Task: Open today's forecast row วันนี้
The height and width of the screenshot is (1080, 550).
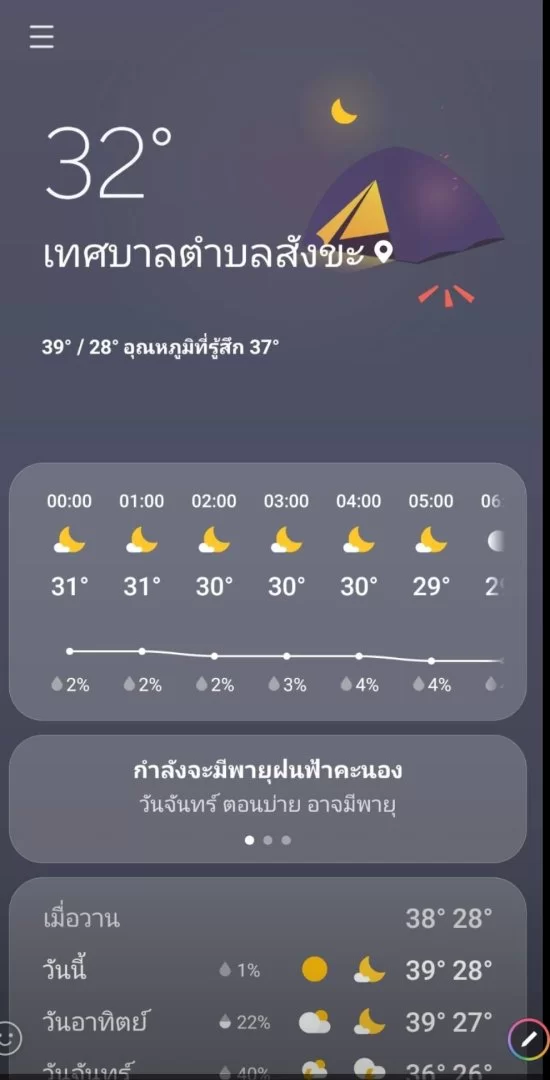Action: pyautogui.click(x=268, y=970)
